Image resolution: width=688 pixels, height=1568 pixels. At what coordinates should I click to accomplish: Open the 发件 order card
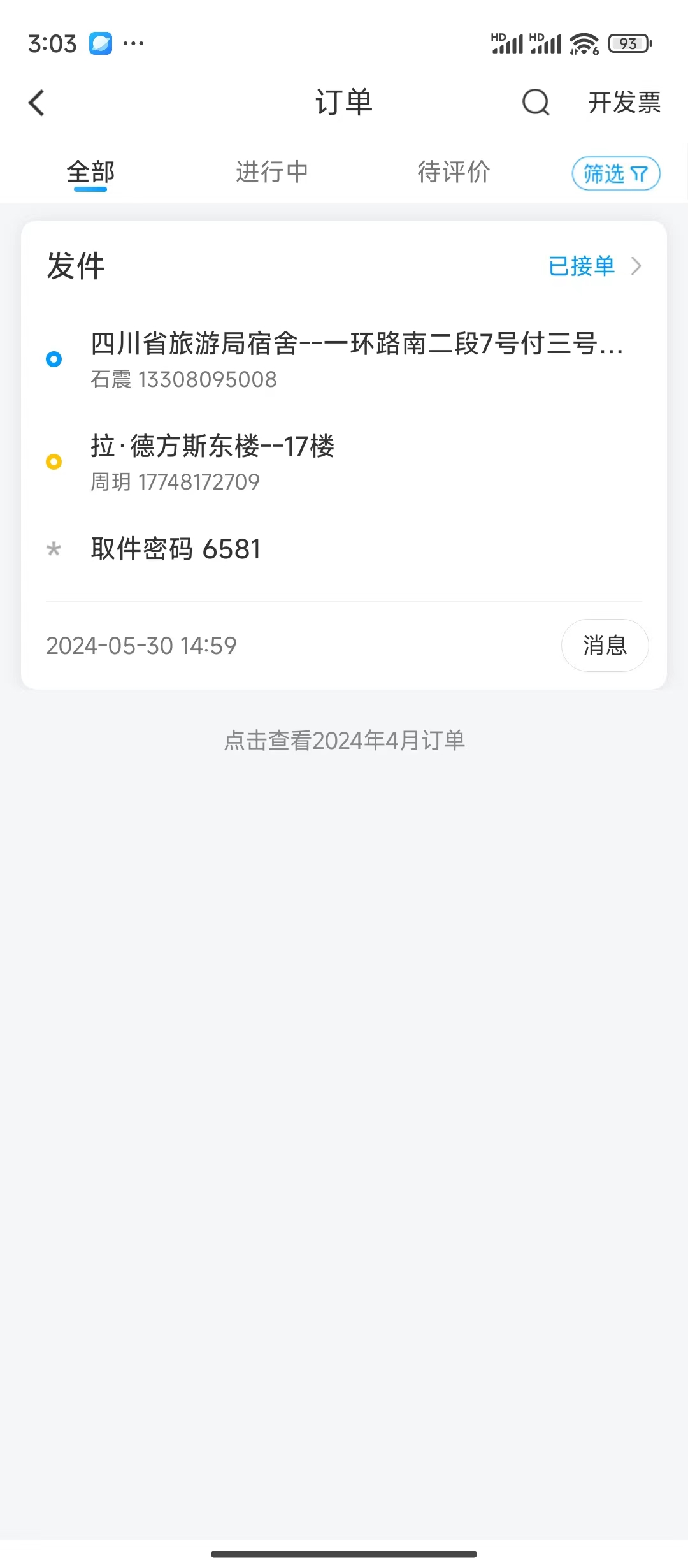coord(344,455)
